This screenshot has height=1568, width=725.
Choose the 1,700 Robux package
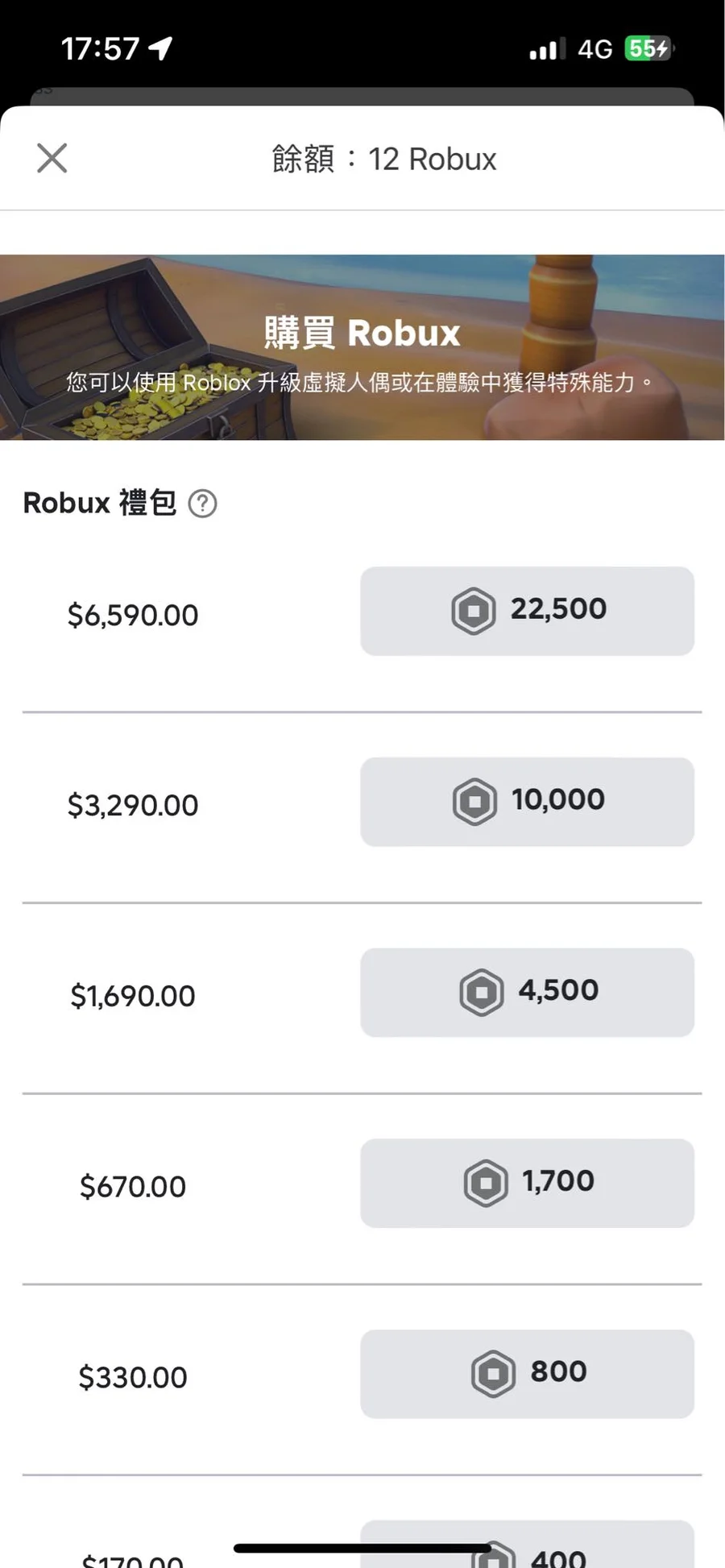click(x=527, y=1183)
